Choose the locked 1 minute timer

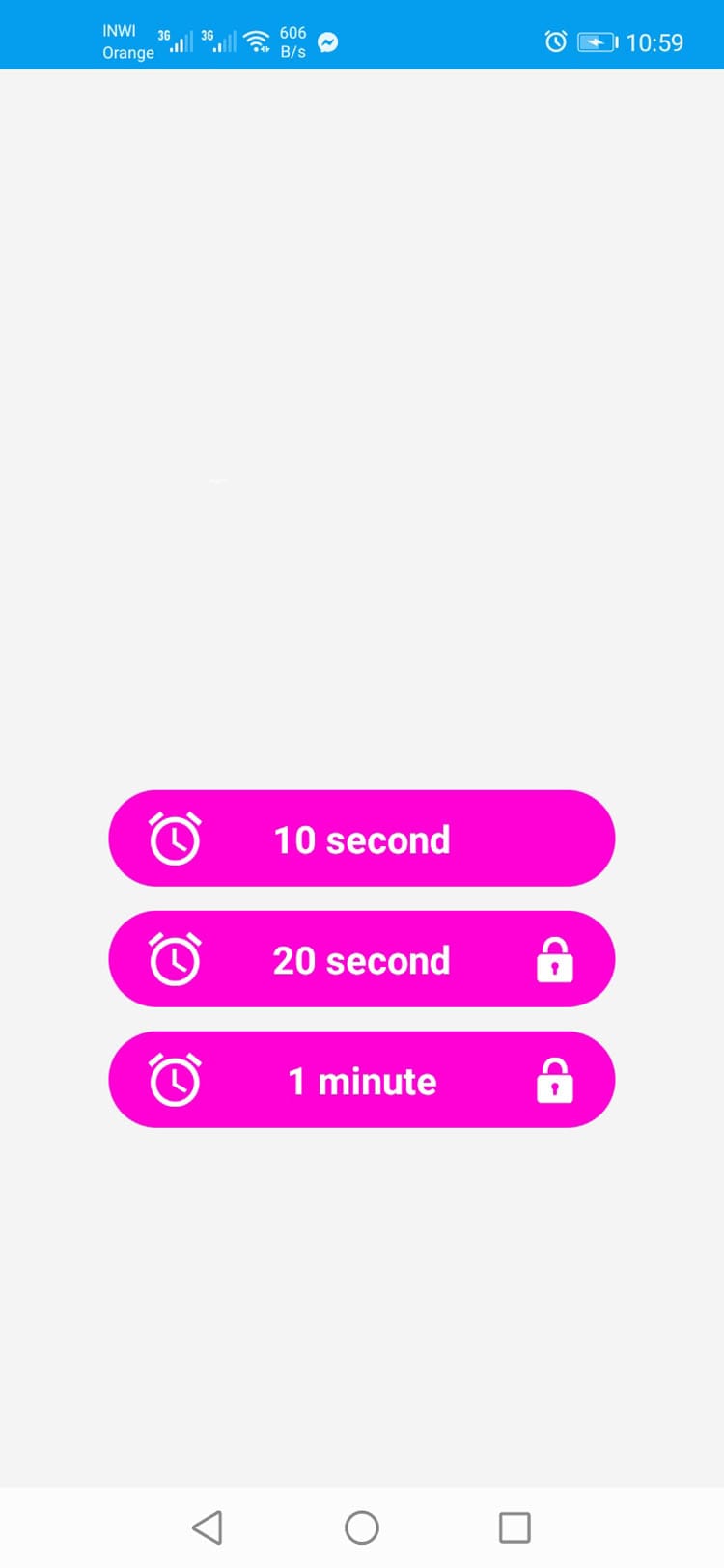[362, 1080]
